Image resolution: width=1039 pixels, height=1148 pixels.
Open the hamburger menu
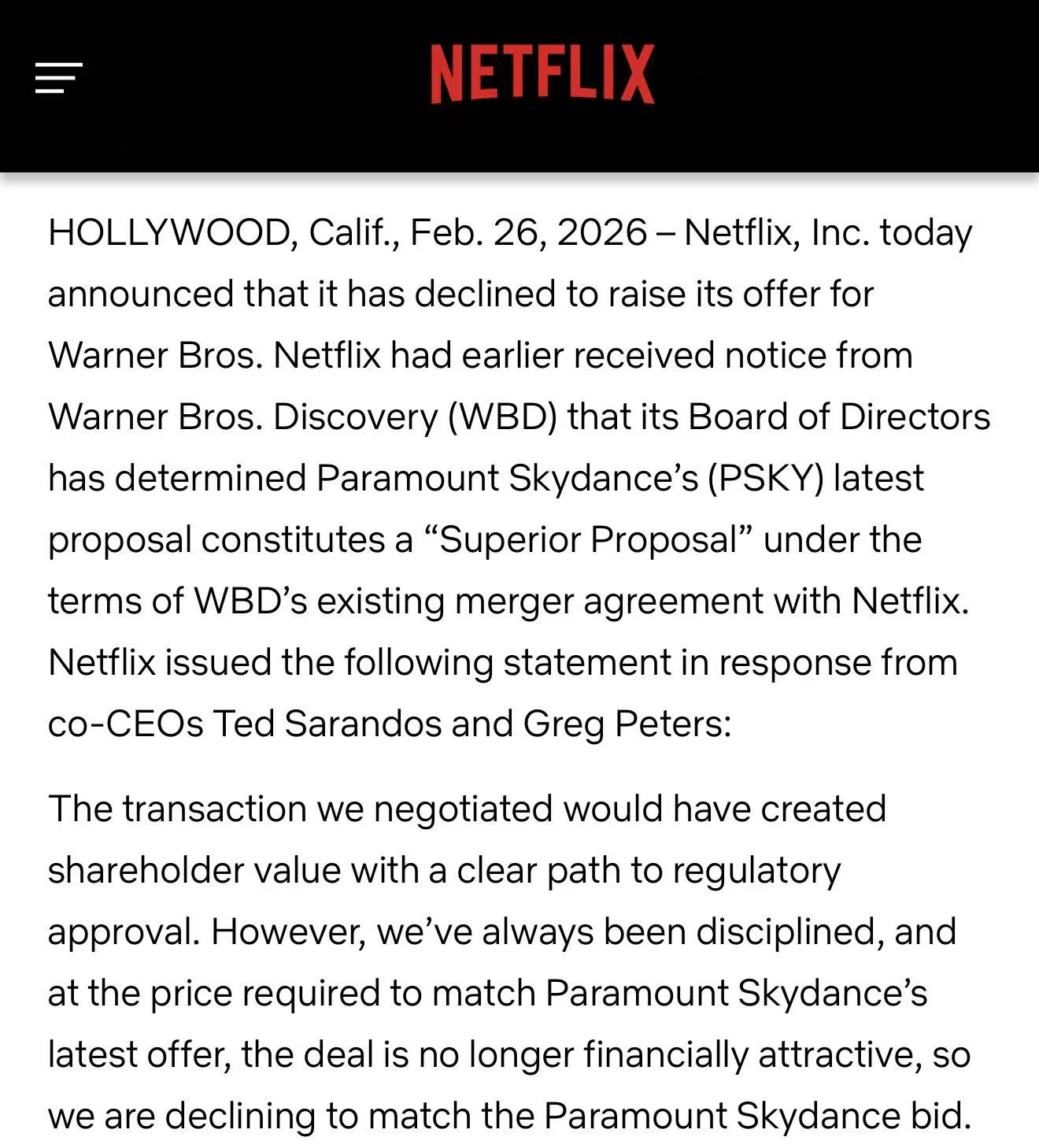[59, 78]
